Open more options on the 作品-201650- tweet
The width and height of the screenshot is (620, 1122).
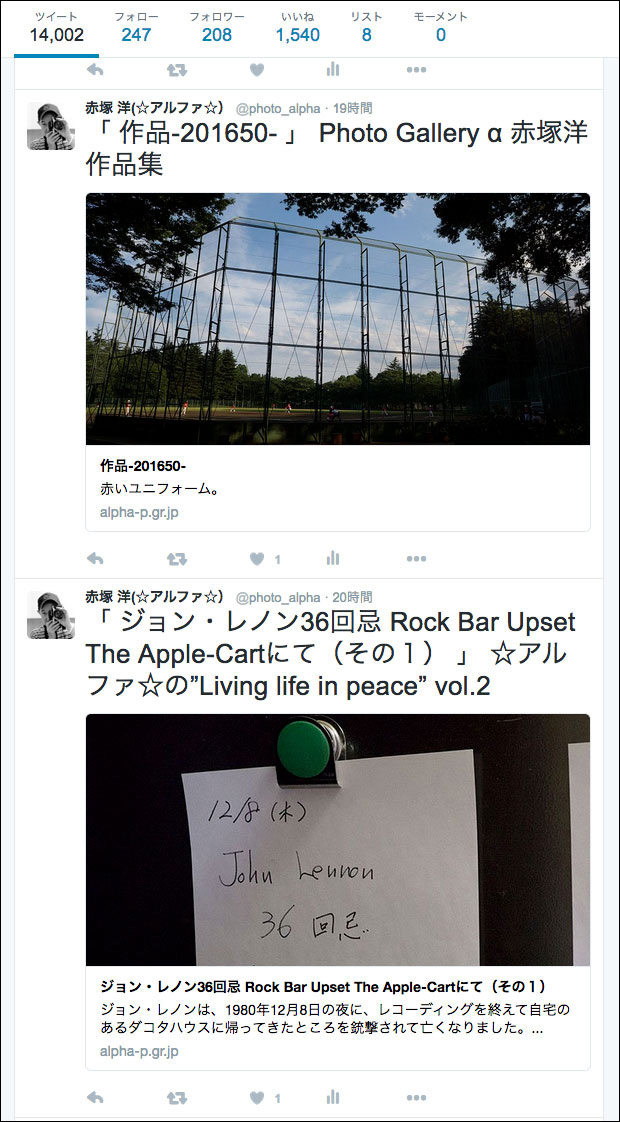(416, 559)
